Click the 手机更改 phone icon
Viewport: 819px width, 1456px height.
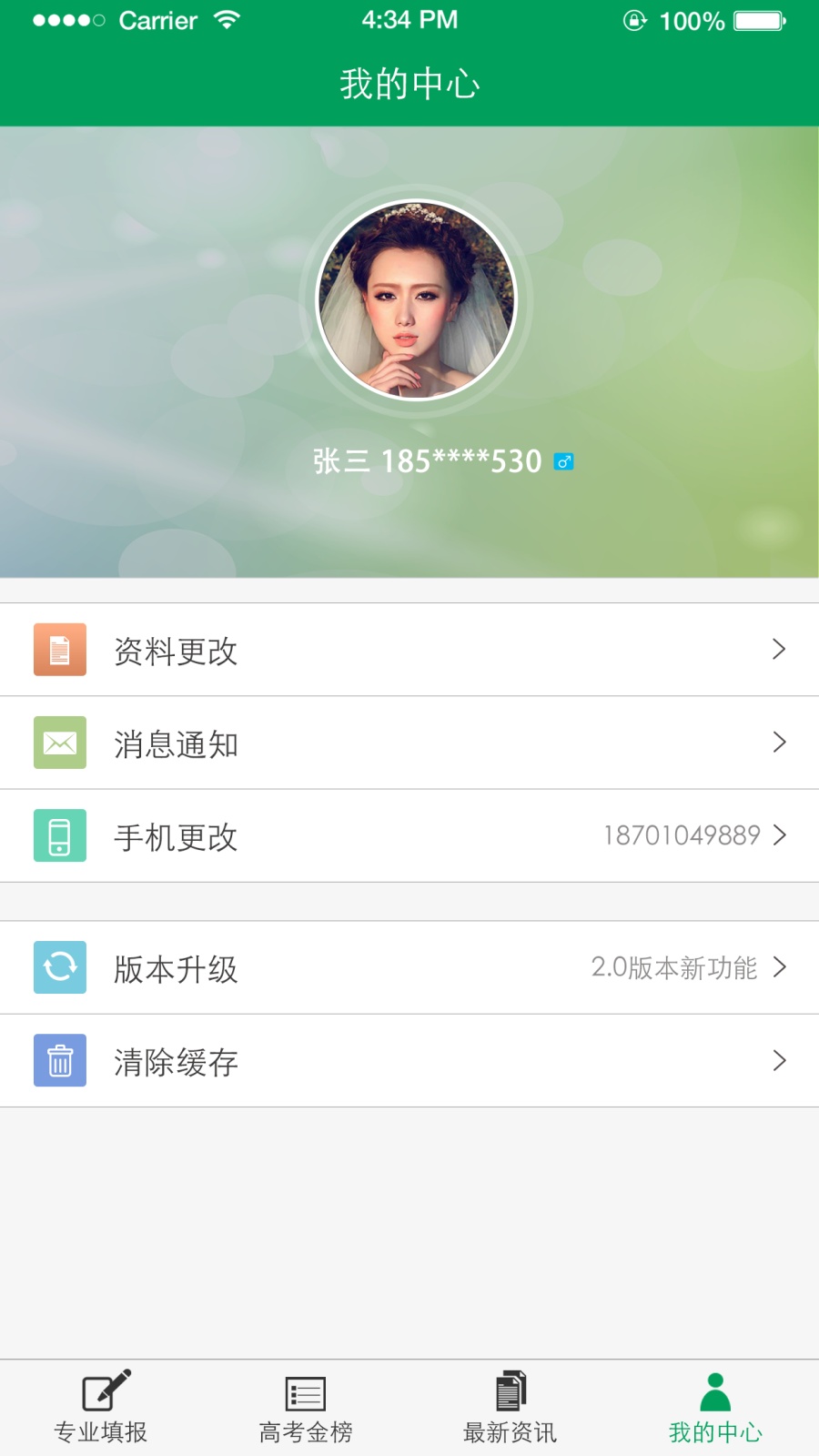click(59, 835)
